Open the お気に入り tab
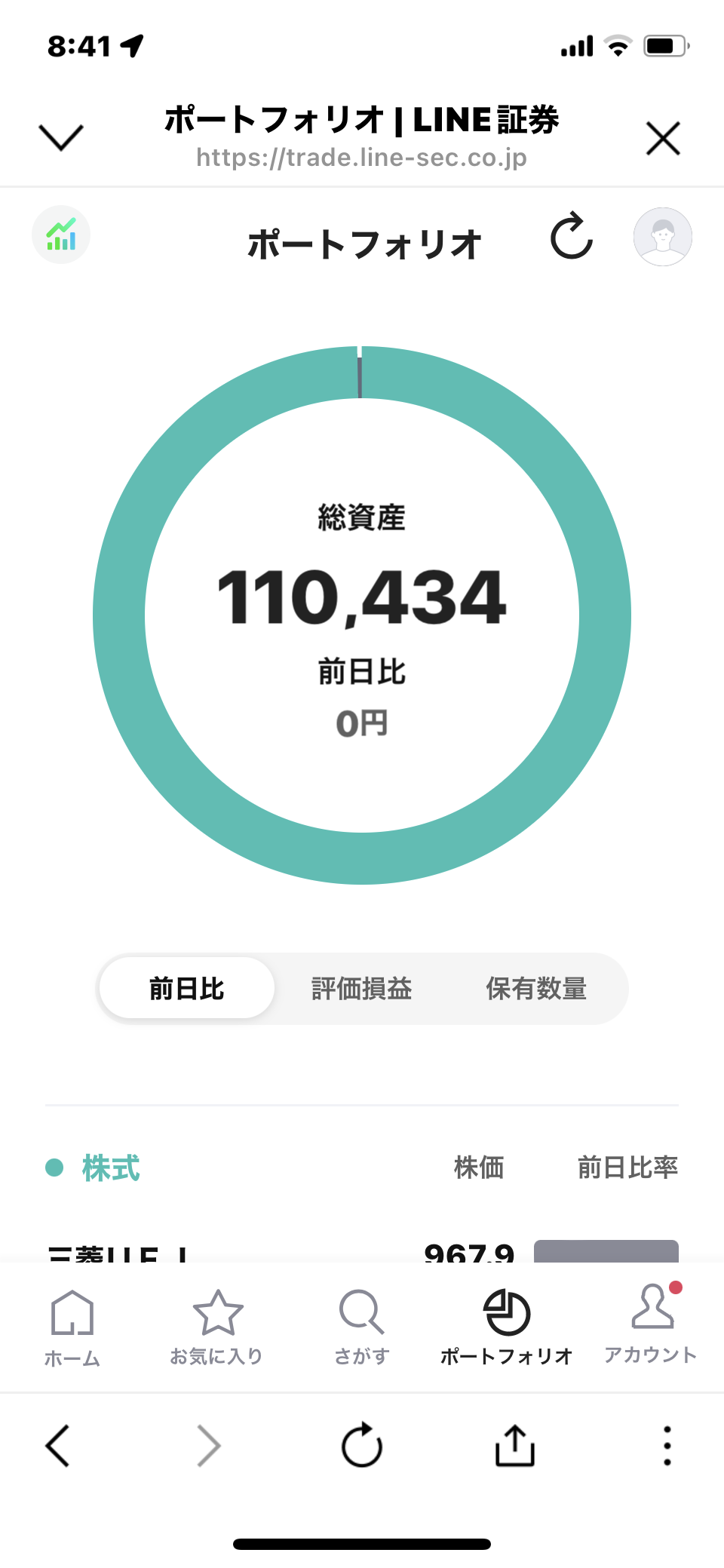 point(217,1327)
